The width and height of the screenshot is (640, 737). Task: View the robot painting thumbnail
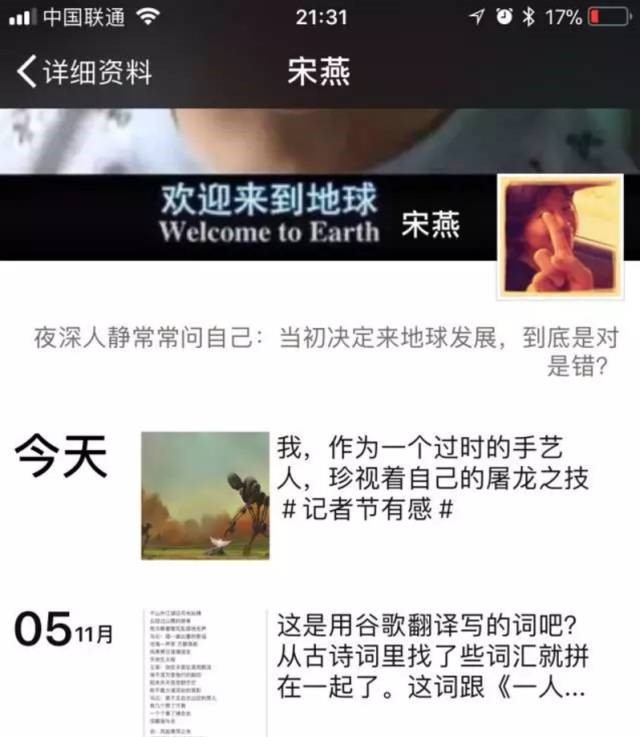pos(205,495)
